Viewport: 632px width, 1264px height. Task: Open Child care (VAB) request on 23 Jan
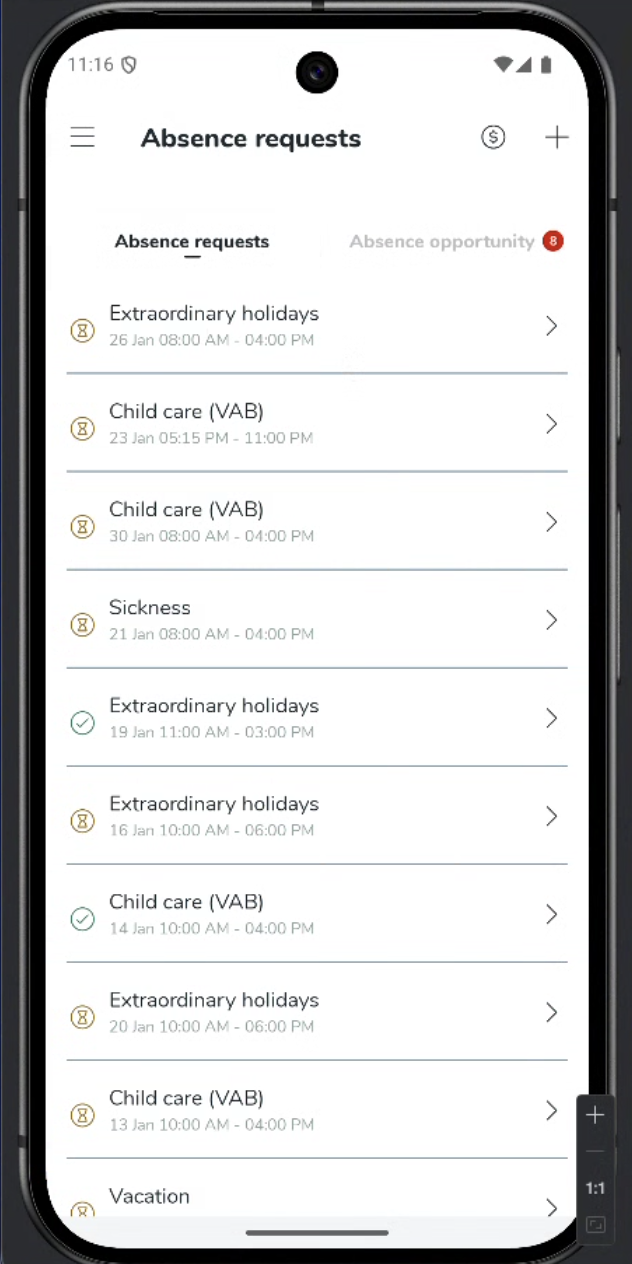tap(316, 424)
